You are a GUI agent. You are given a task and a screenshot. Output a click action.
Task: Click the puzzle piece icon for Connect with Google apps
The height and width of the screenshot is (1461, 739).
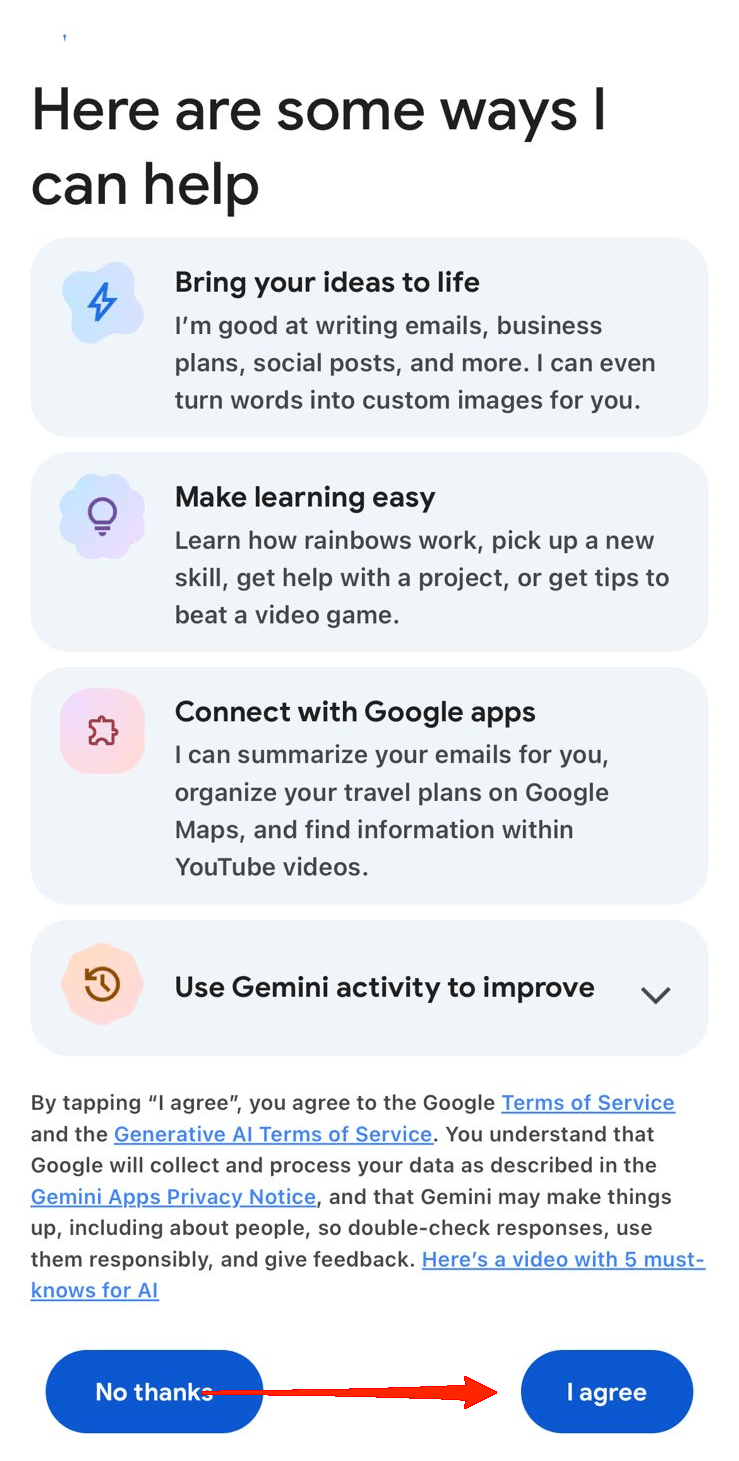pos(101,731)
